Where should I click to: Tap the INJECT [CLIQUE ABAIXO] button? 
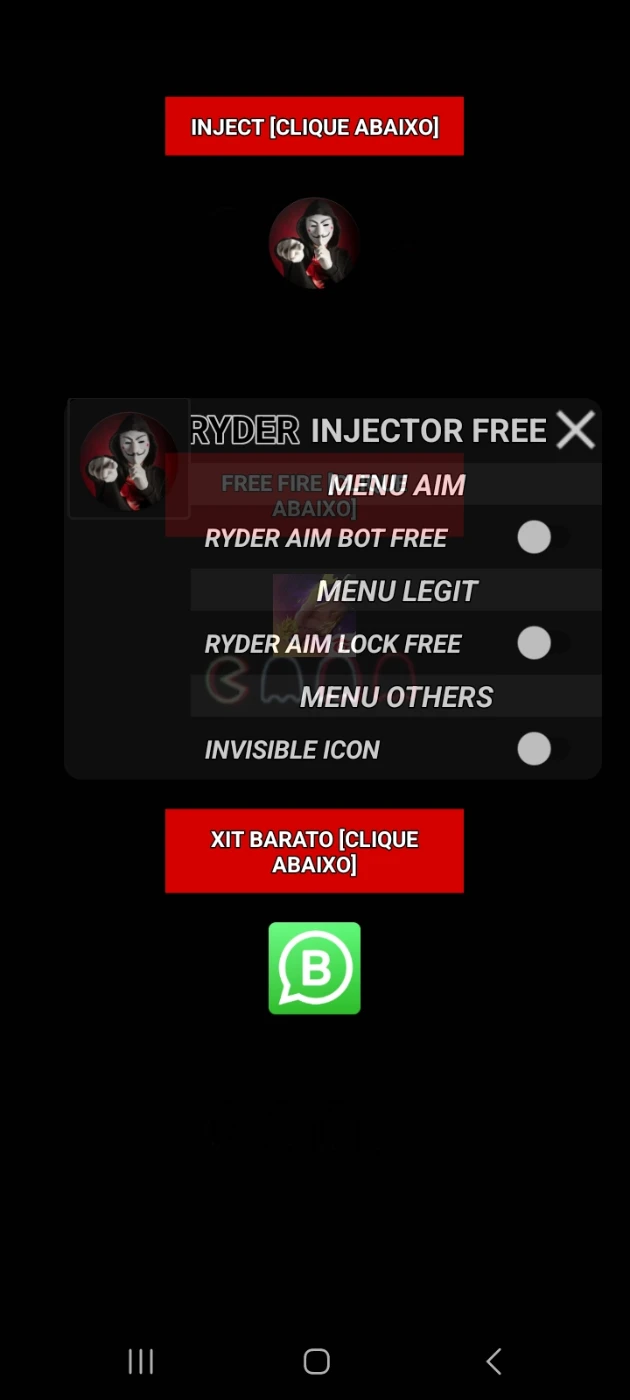click(314, 126)
